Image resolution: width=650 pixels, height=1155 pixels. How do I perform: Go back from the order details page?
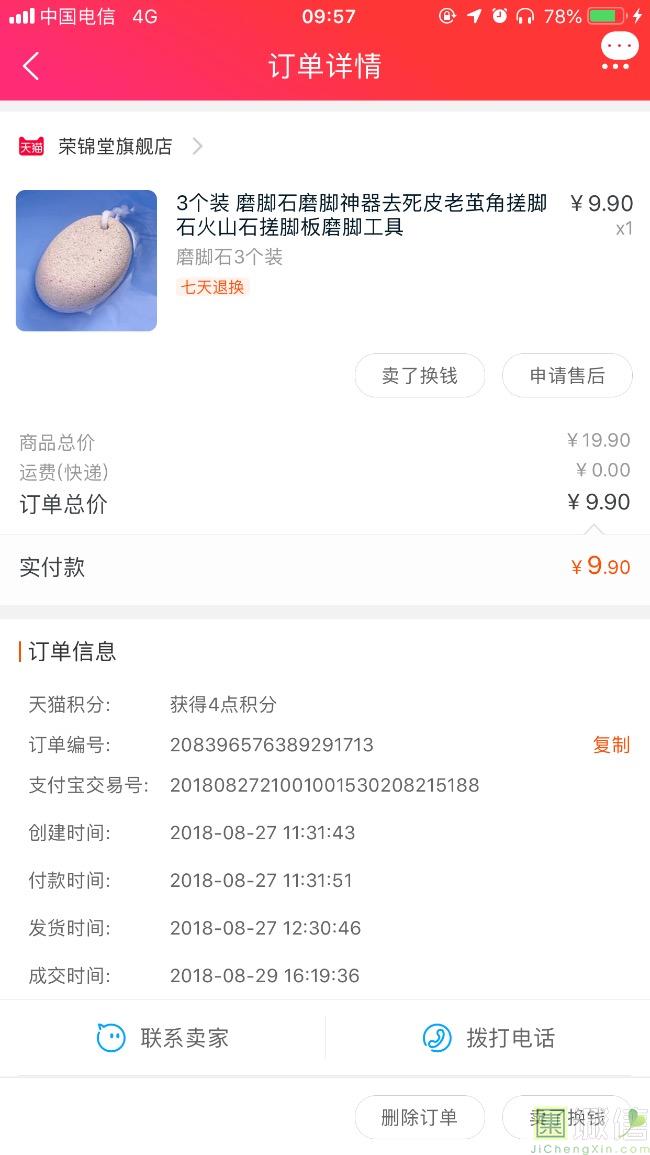pyautogui.click(x=31, y=66)
